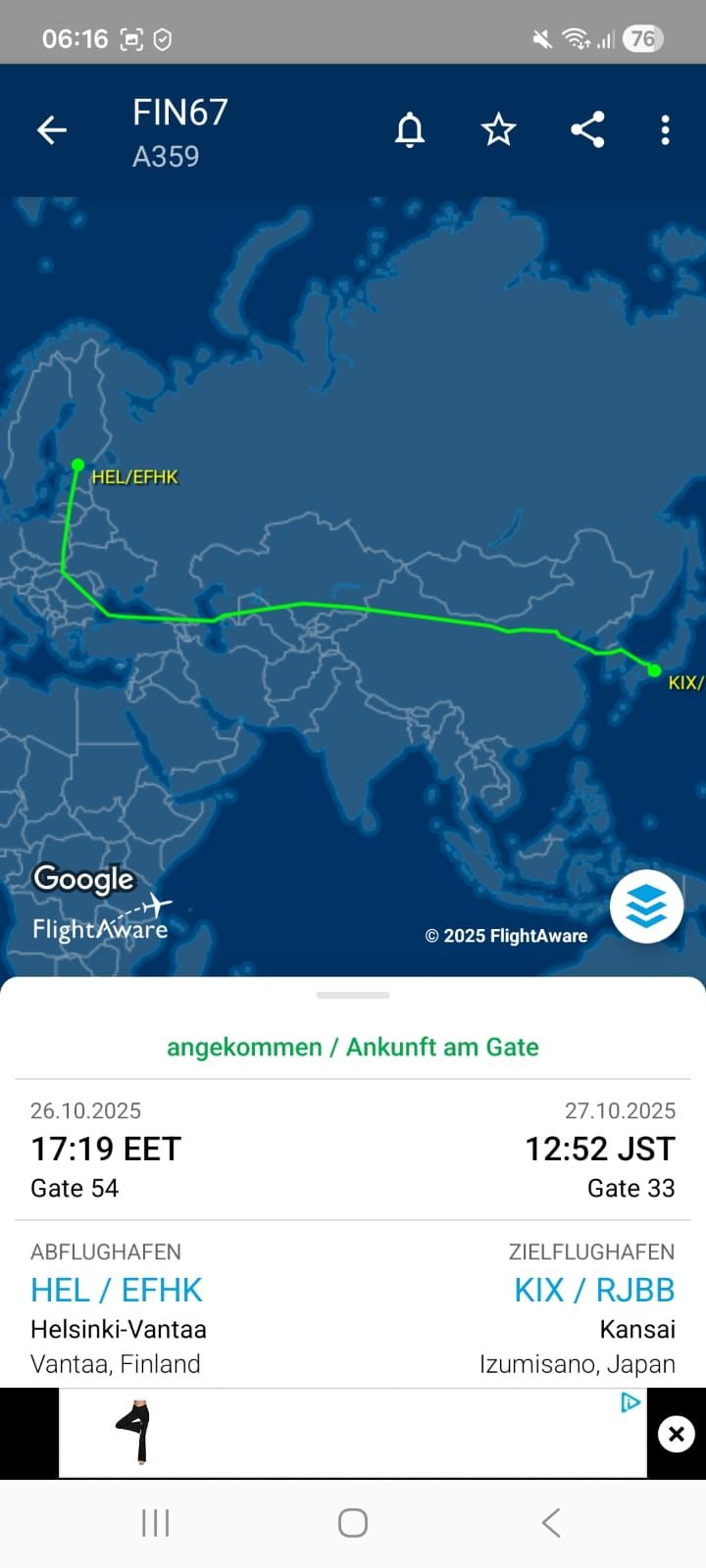706x1568 pixels.
Task: Go back using the app bar arrow
Action: pos(52,129)
